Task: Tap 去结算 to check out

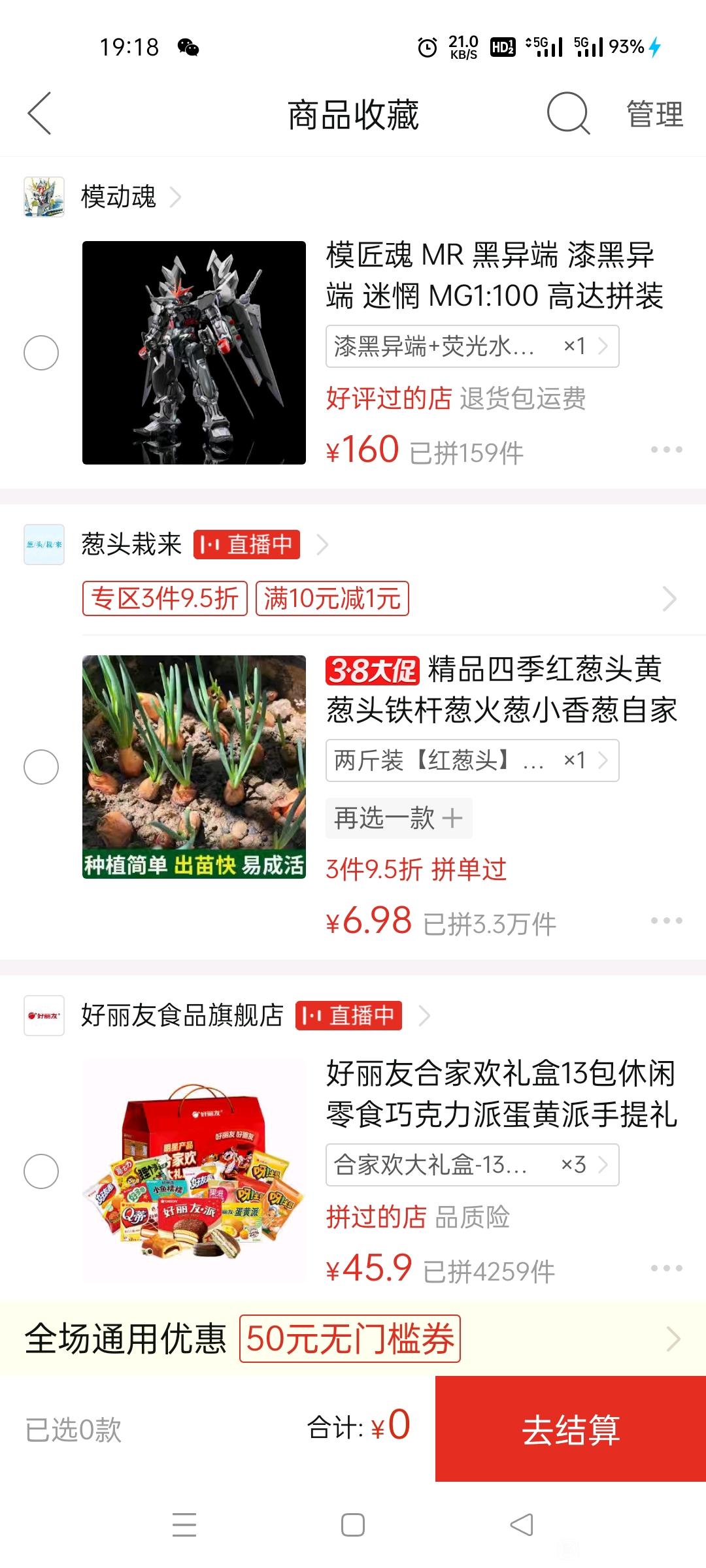Action: point(571,1429)
